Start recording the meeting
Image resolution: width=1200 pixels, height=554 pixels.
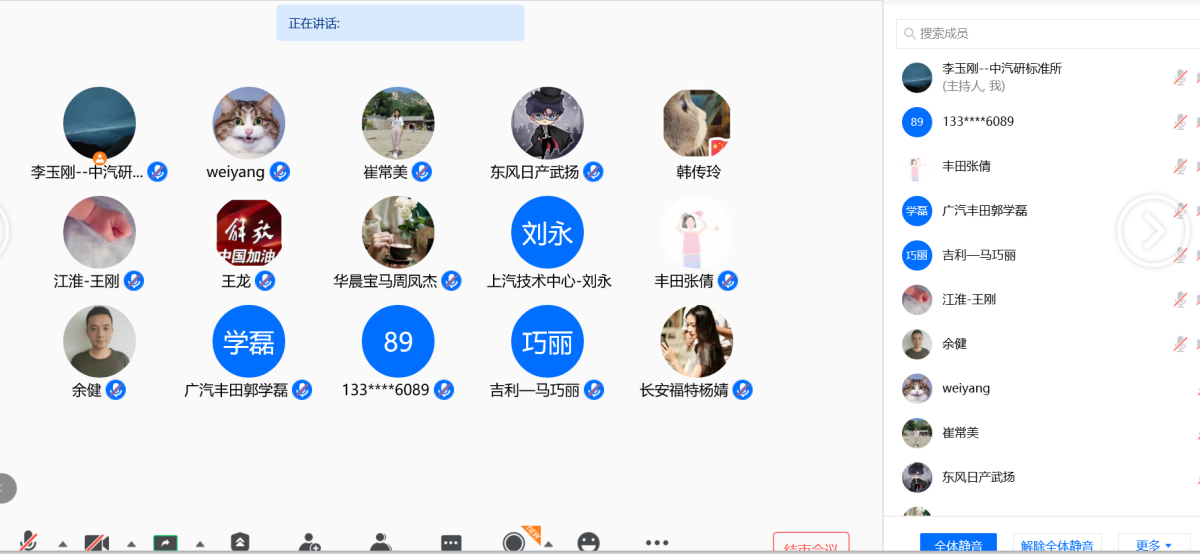click(514, 542)
